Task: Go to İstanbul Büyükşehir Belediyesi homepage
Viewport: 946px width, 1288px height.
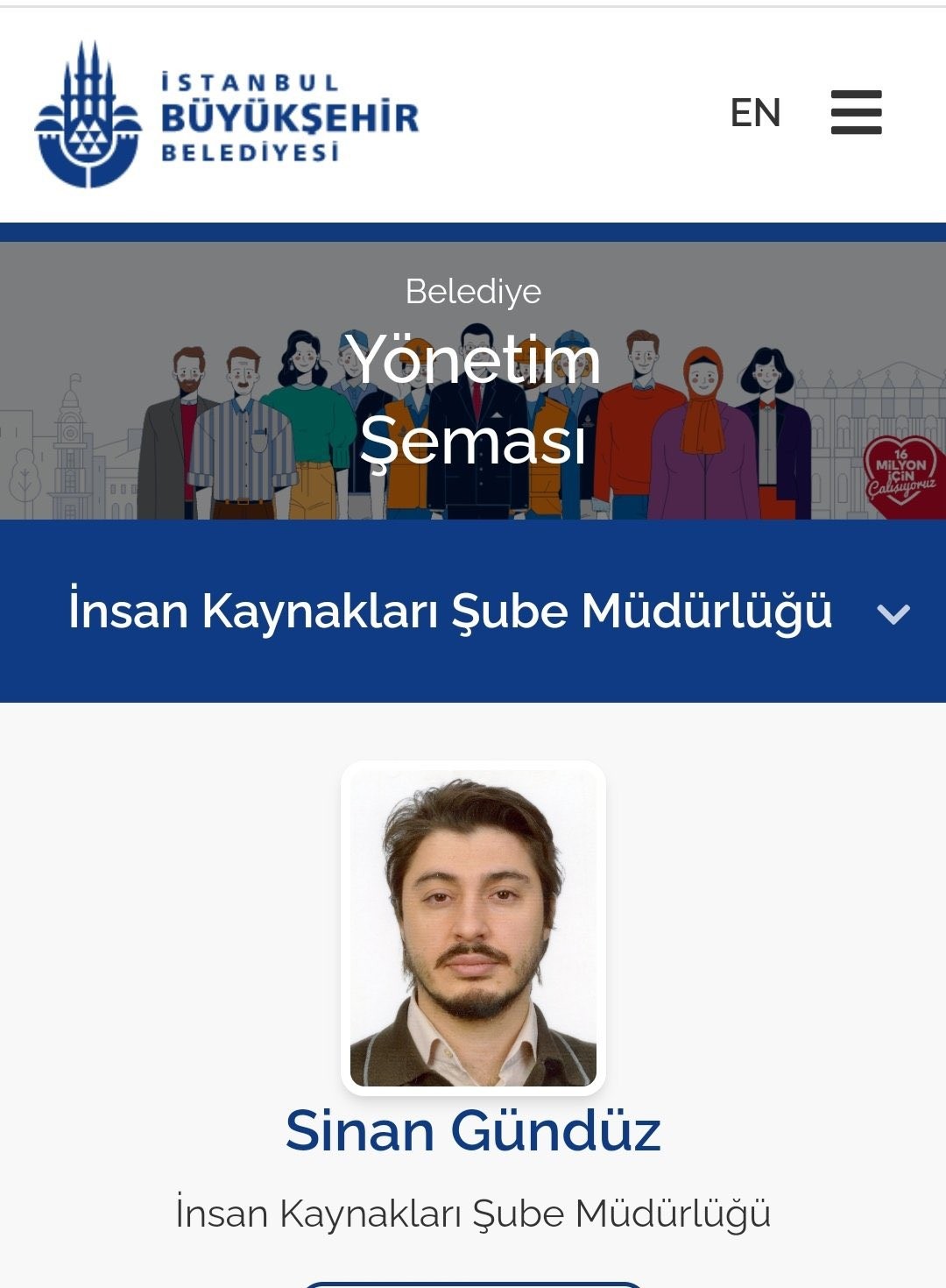Action: [x=227, y=116]
